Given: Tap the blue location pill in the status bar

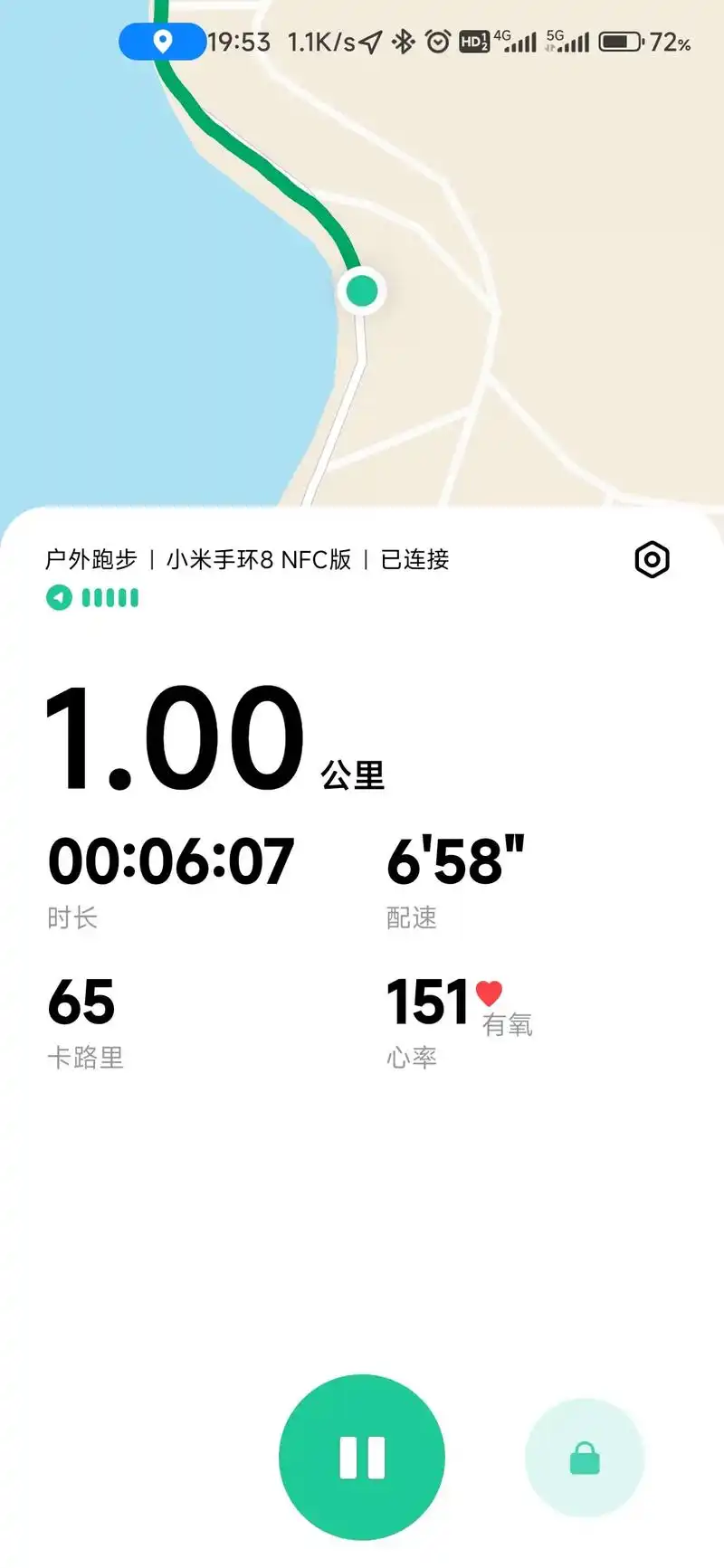Looking at the screenshot, I should click(x=161, y=42).
